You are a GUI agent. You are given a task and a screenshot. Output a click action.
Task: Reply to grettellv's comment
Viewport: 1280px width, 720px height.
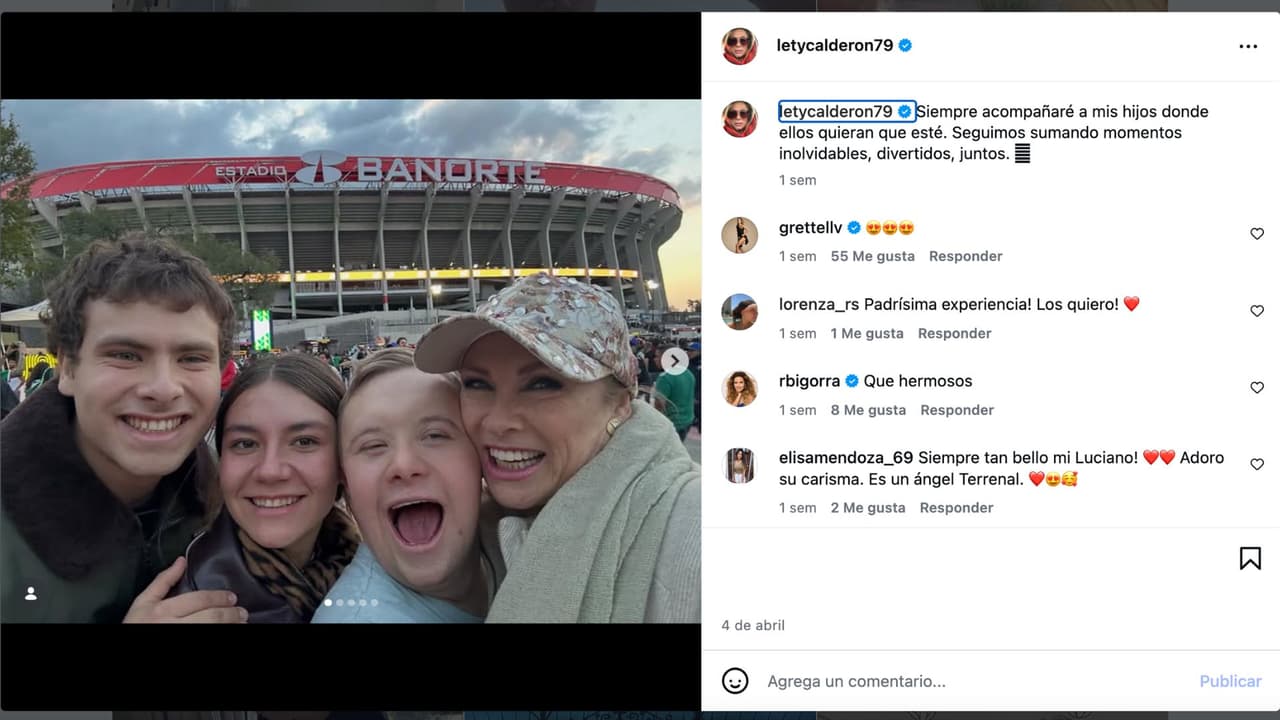point(965,256)
